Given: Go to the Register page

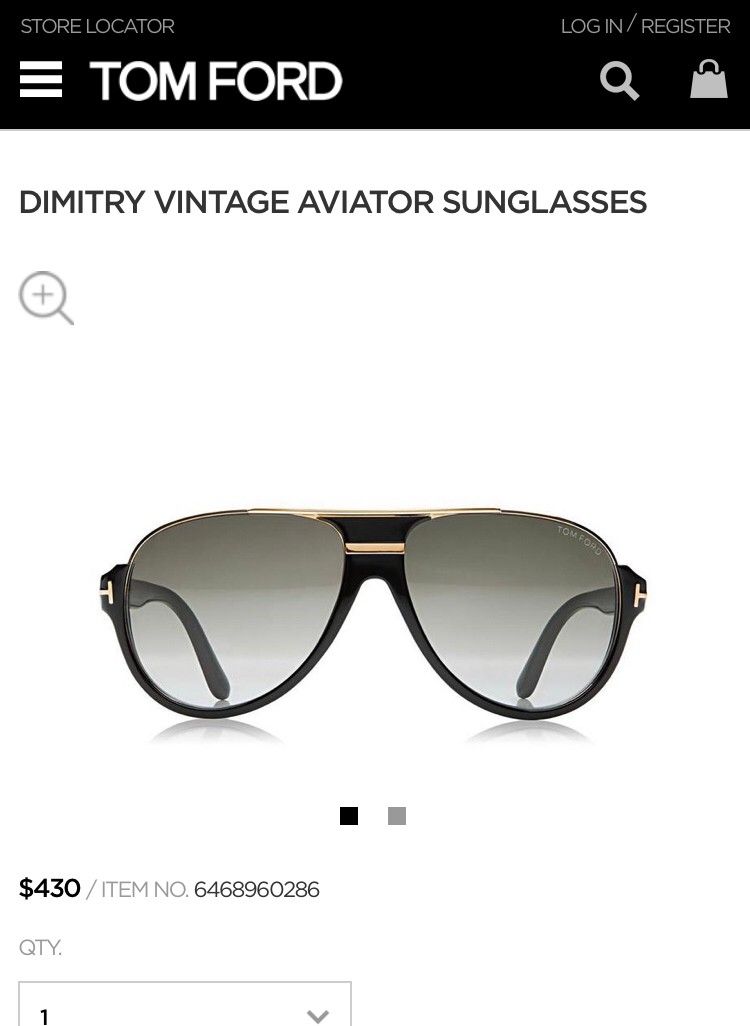Looking at the screenshot, I should [685, 26].
